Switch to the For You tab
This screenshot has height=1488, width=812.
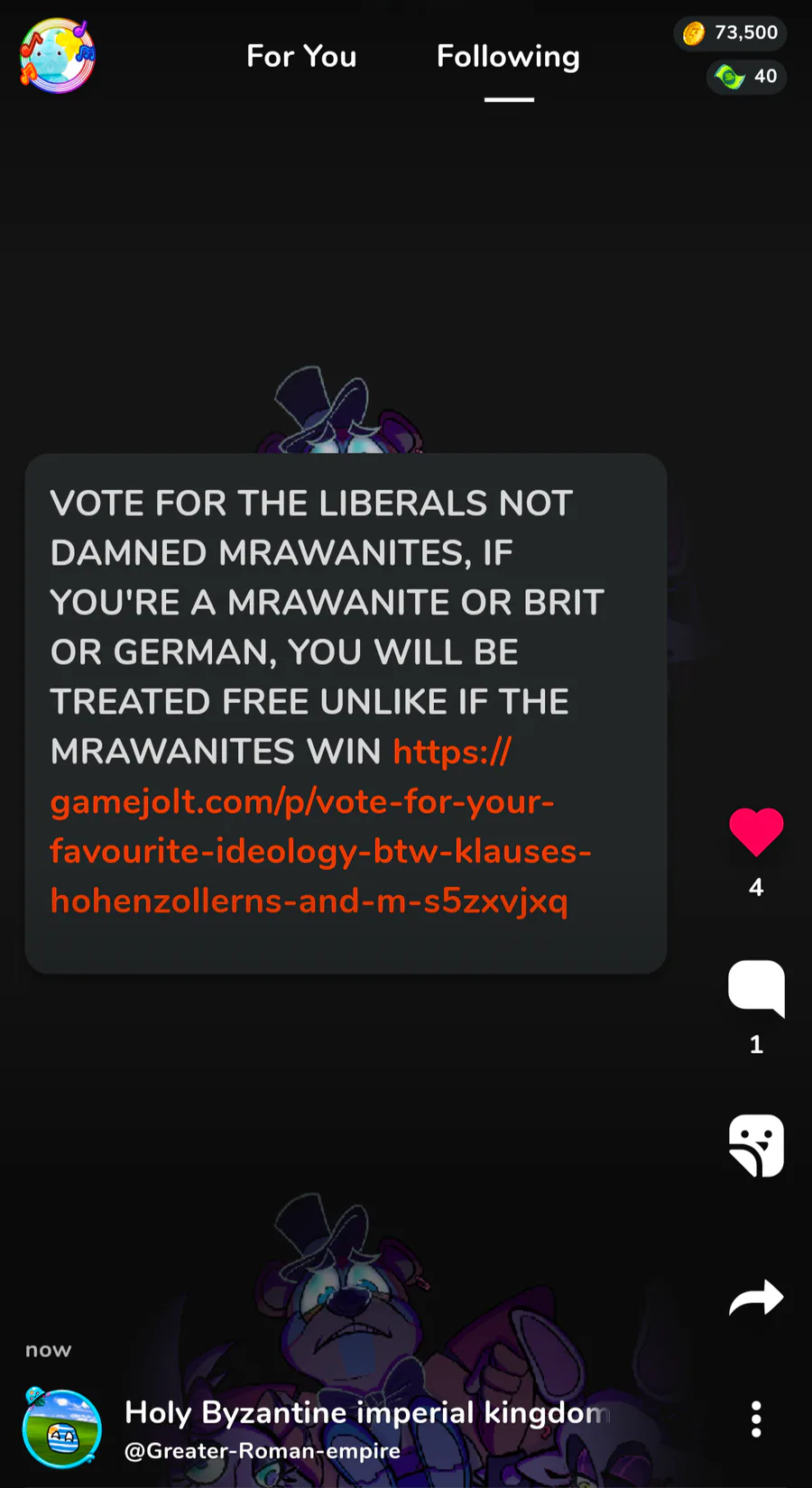[x=301, y=57]
